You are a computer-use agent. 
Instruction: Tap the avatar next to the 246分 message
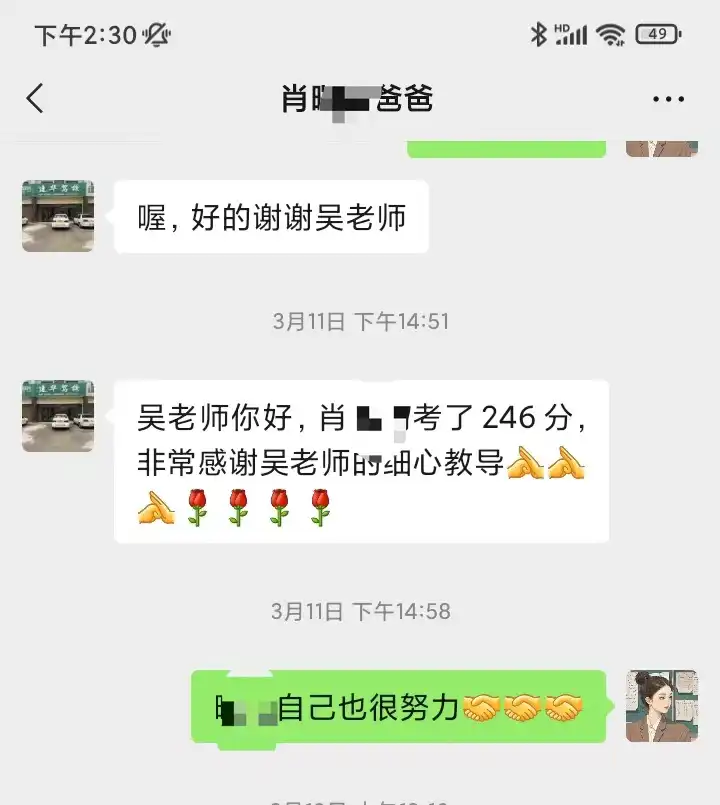(58, 416)
